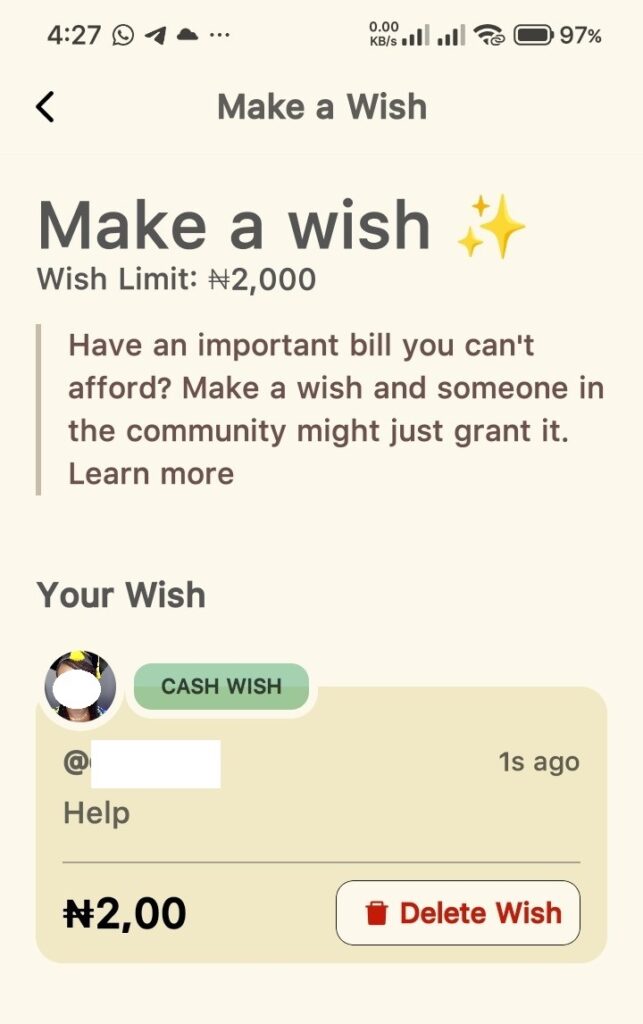The height and width of the screenshot is (1024, 643).
Task: Delete the cash wish
Action: [x=458, y=913]
